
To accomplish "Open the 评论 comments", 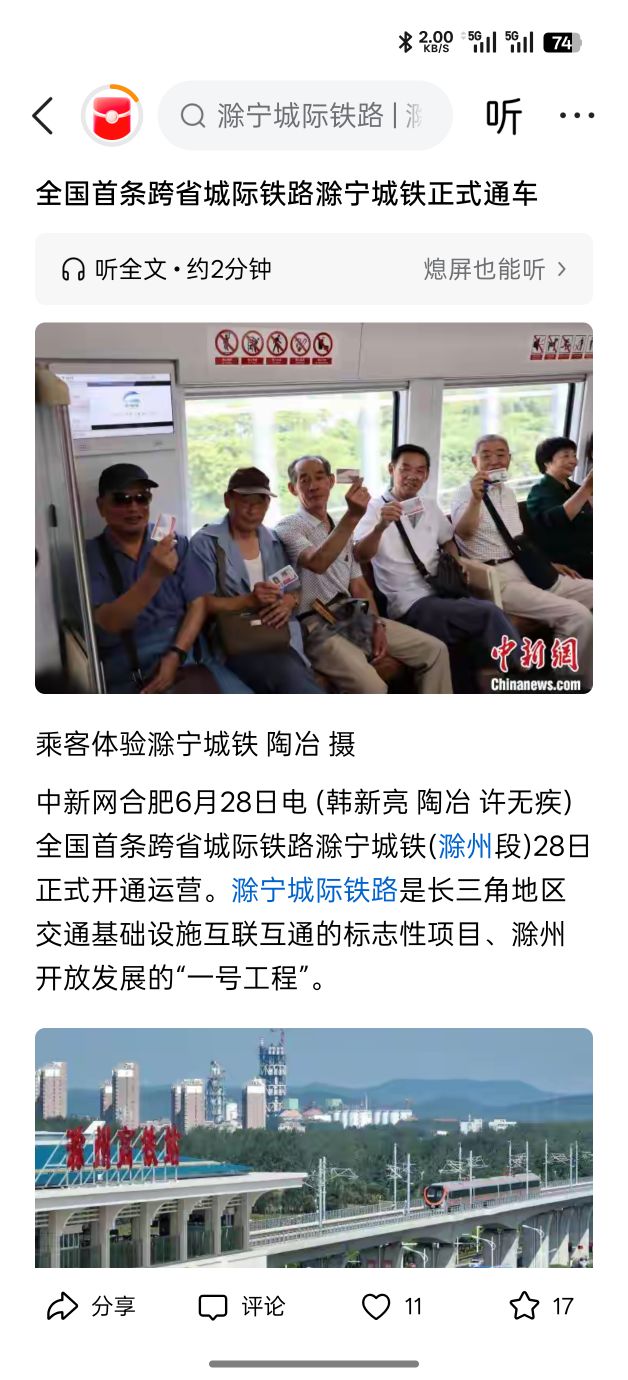I will pyautogui.click(x=241, y=1306).
